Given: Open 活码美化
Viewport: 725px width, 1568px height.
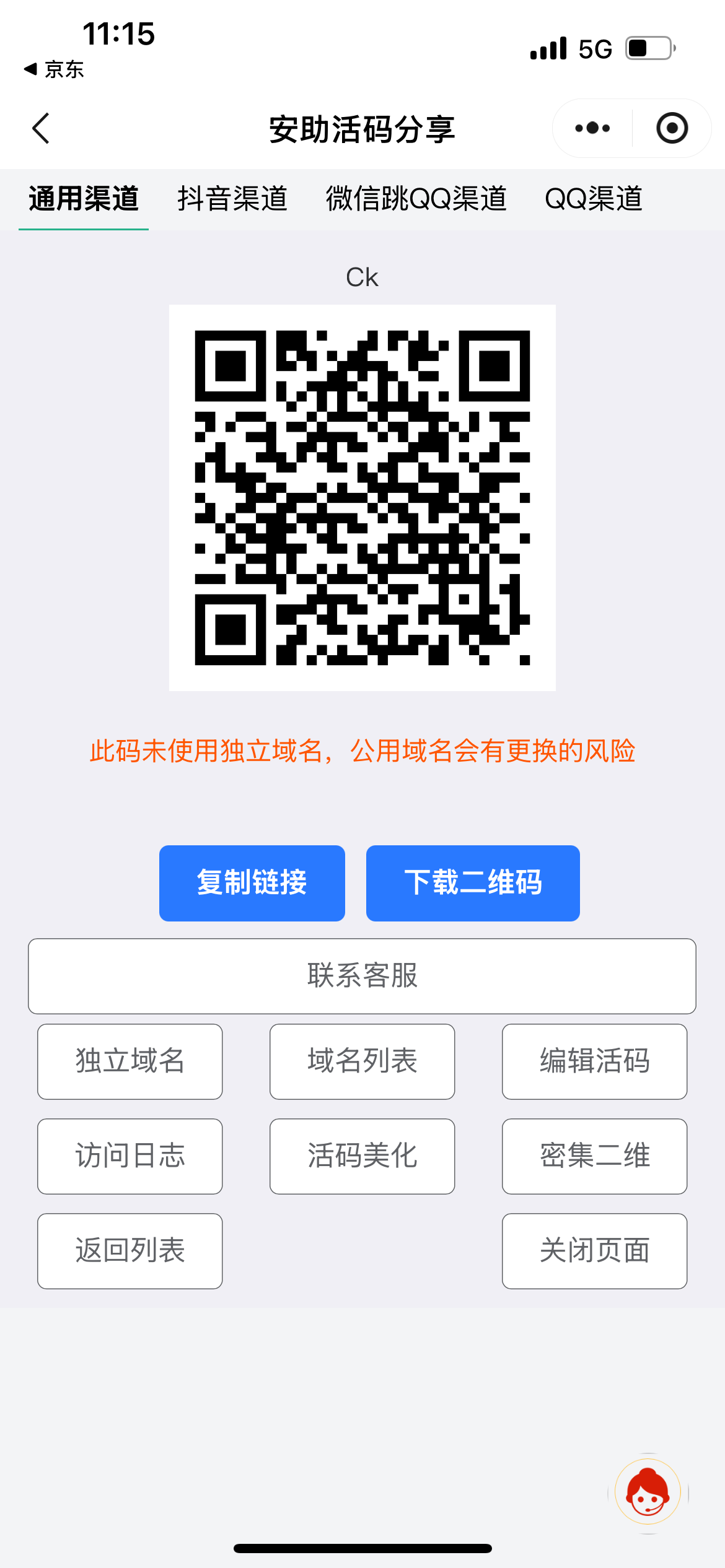Looking at the screenshot, I should click(x=362, y=1156).
